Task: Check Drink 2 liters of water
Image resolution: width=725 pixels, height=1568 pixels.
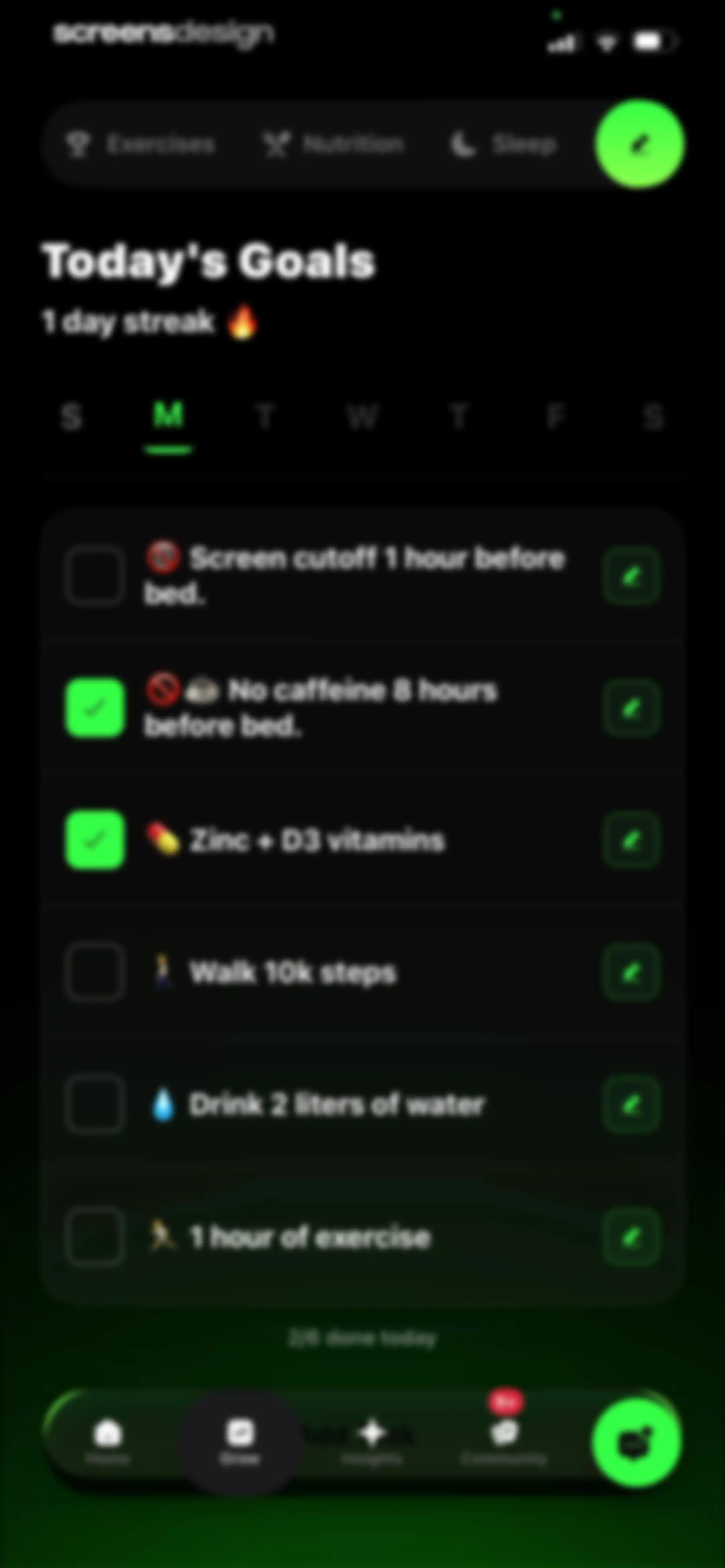Action: [x=95, y=1104]
